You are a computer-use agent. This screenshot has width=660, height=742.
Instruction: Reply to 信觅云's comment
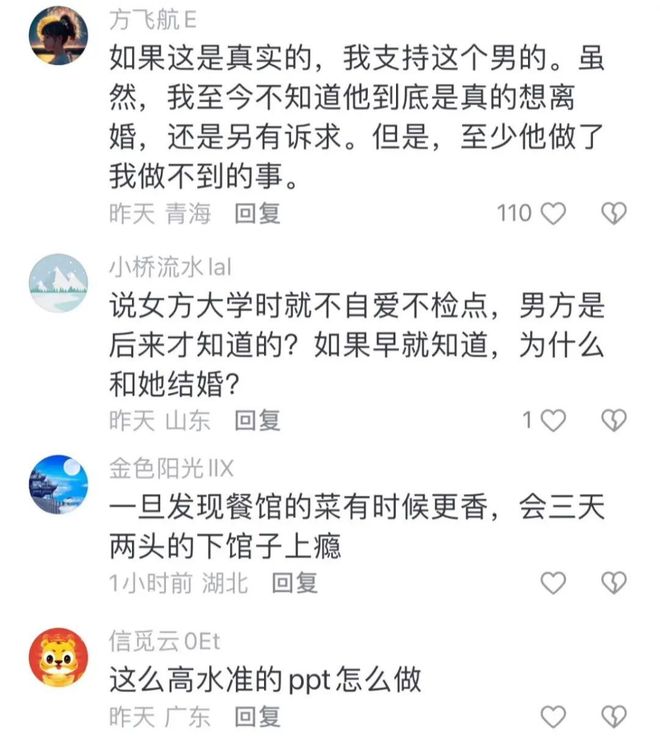[x=257, y=716]
